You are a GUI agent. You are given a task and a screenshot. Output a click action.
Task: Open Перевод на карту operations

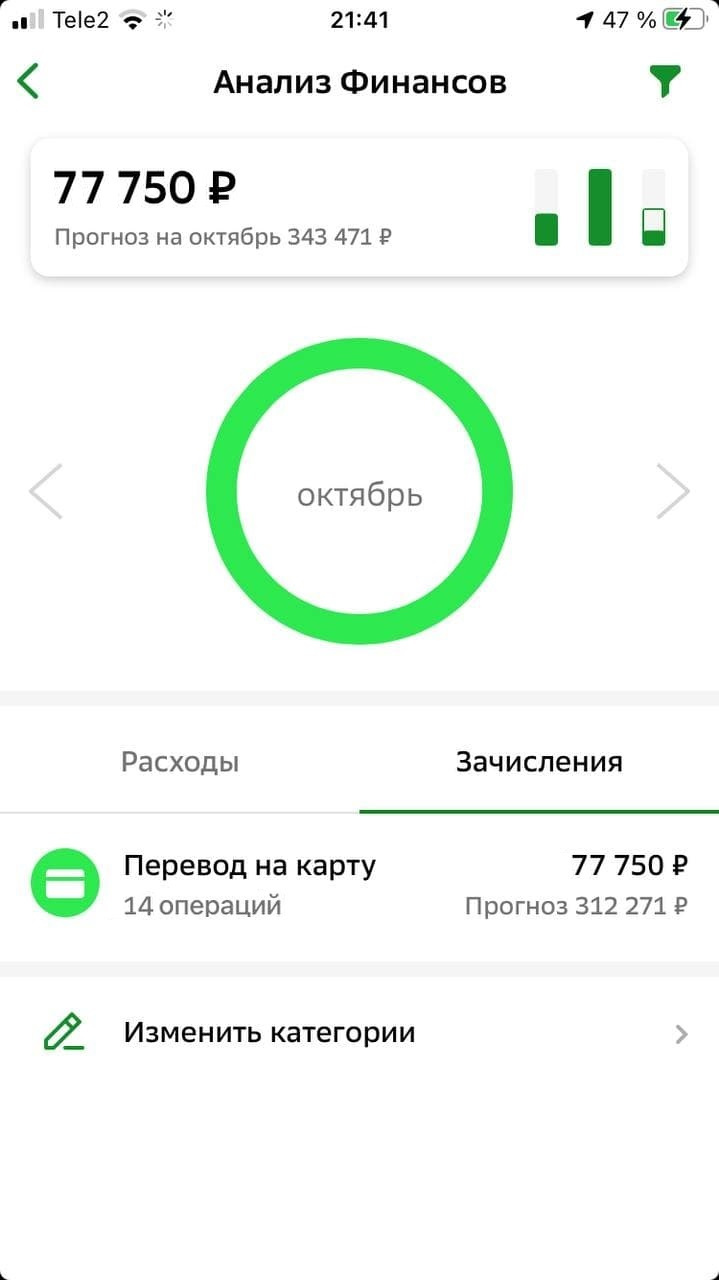[x=359, y=885]
